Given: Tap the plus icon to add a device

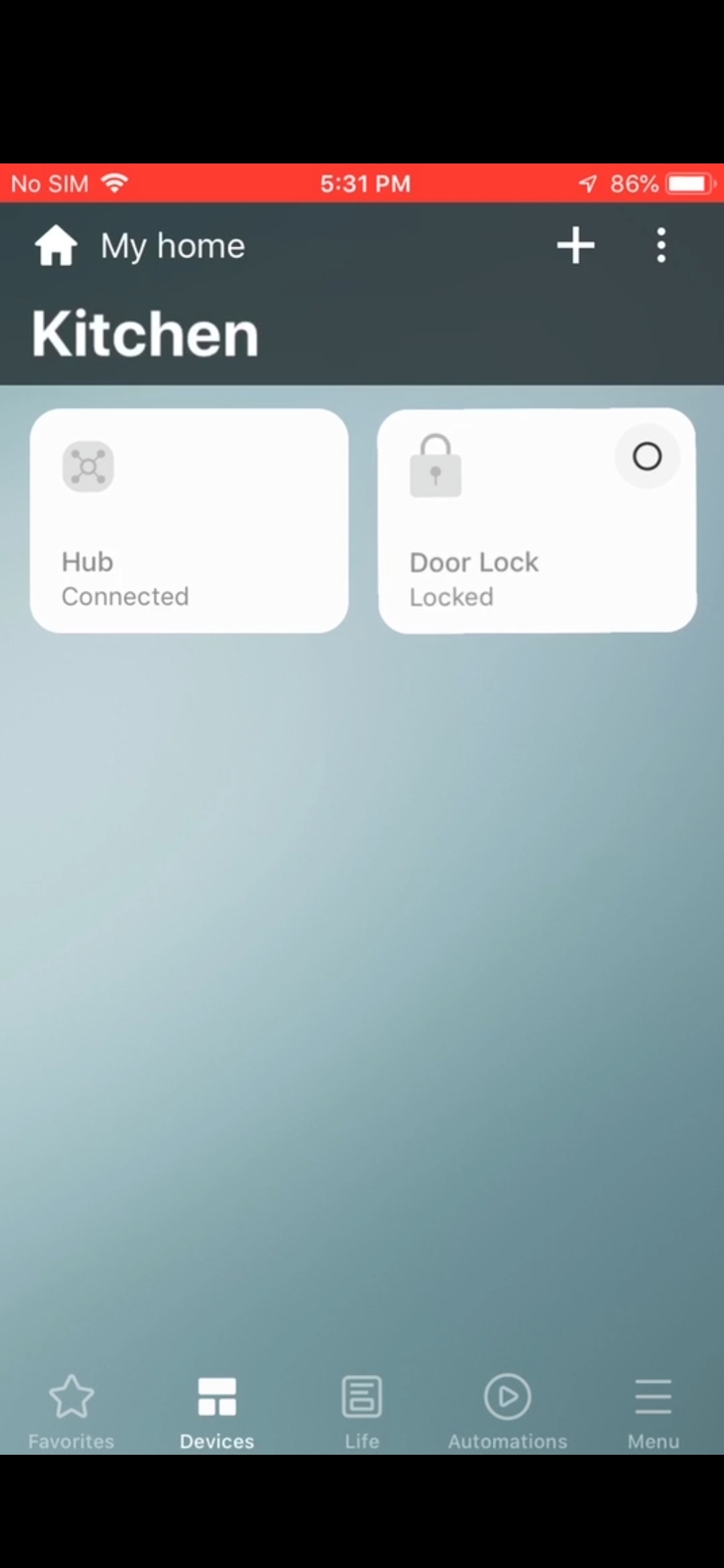Looking at the screenshot, I should 575,245.
